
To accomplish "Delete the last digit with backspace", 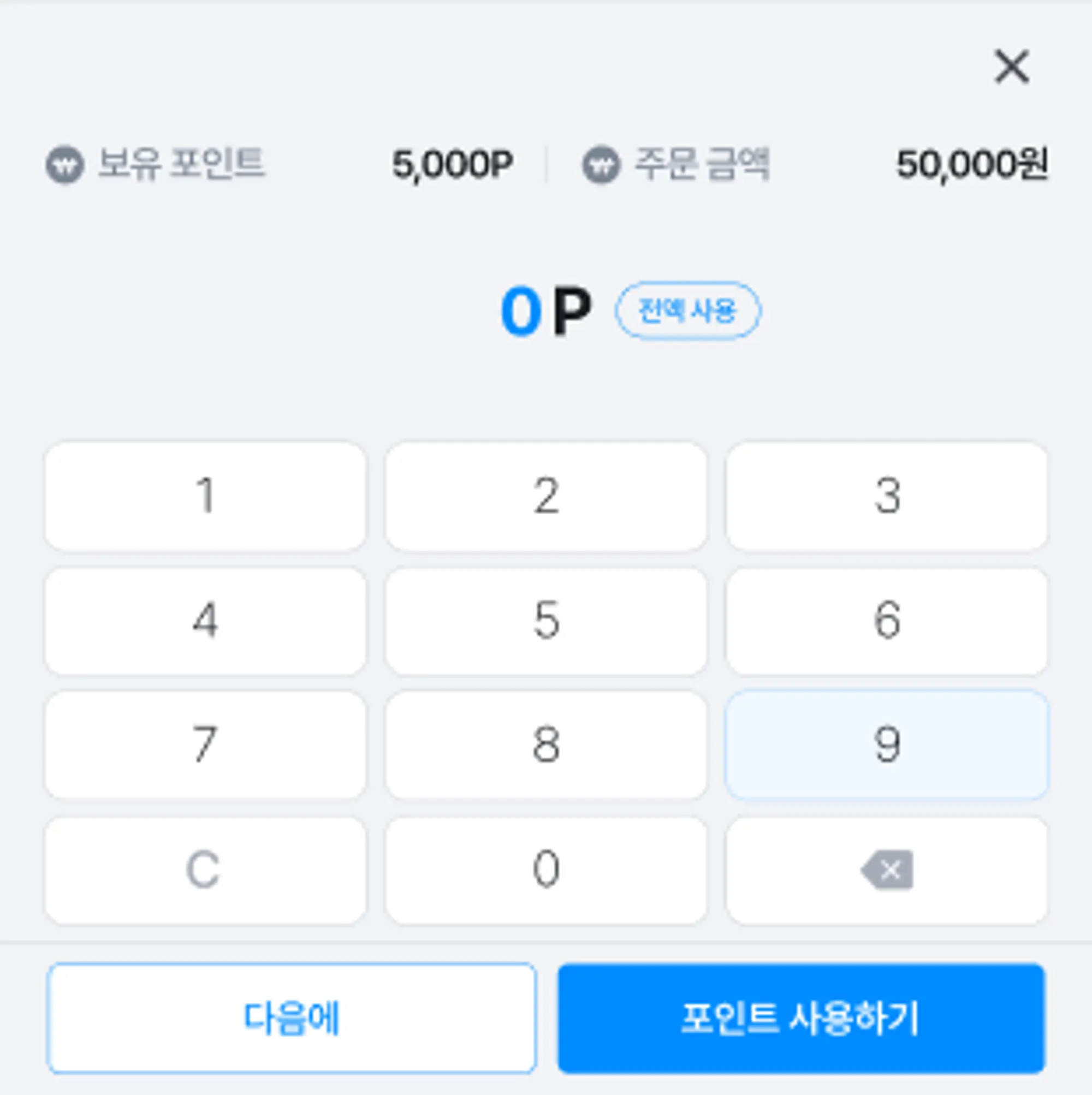I will point(887,870).
